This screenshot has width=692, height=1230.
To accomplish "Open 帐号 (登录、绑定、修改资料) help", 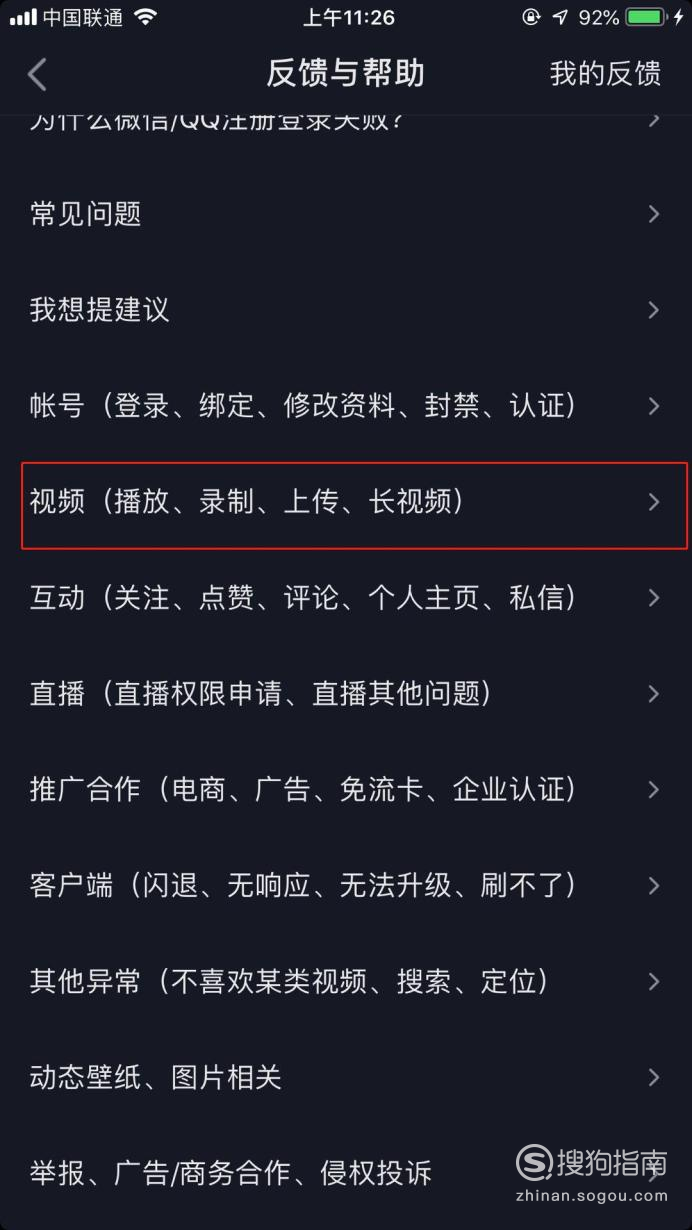I will pyautogui.click(x=346, y=406).
